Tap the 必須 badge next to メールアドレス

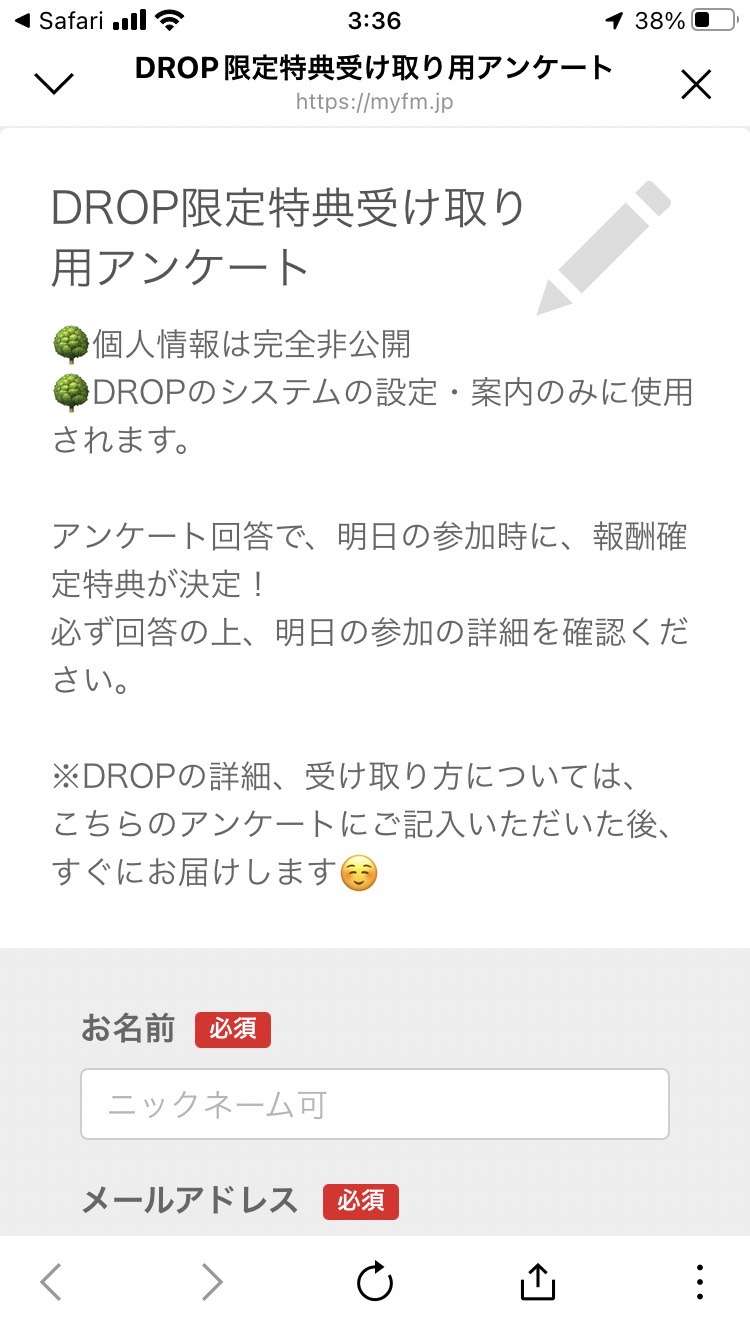361,1201
